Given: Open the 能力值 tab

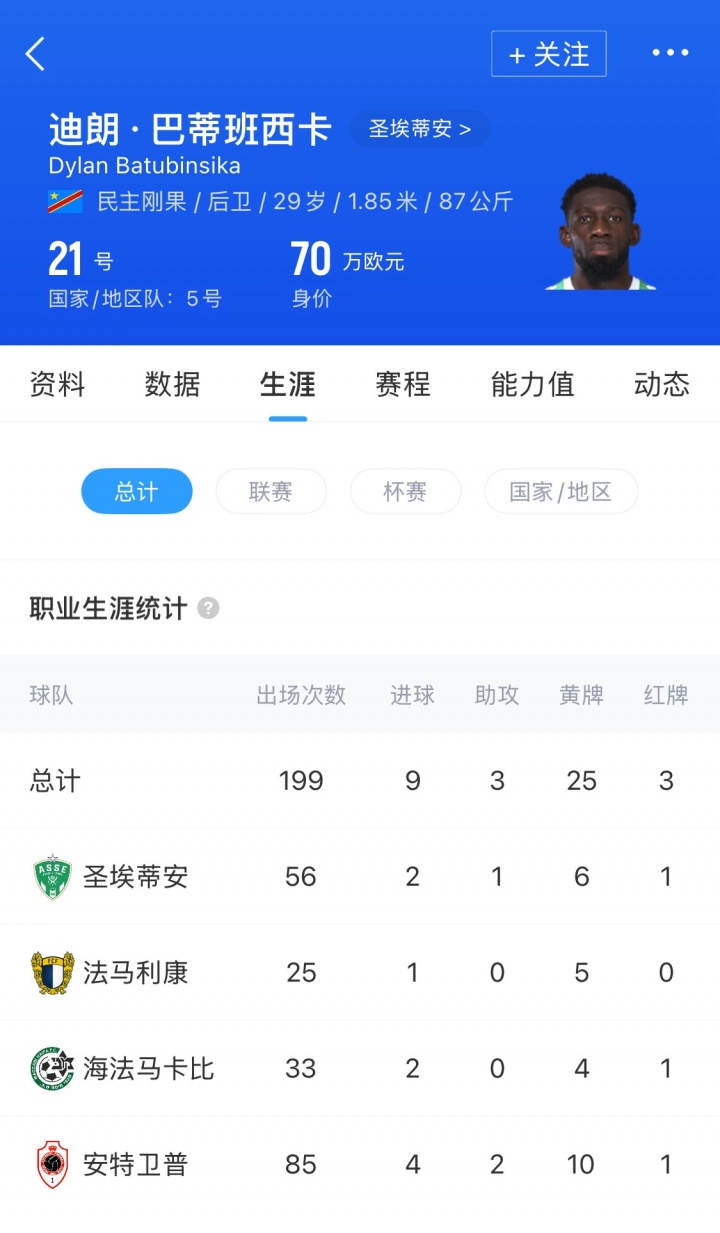Looking at the screenshot, I should (532, 384).
